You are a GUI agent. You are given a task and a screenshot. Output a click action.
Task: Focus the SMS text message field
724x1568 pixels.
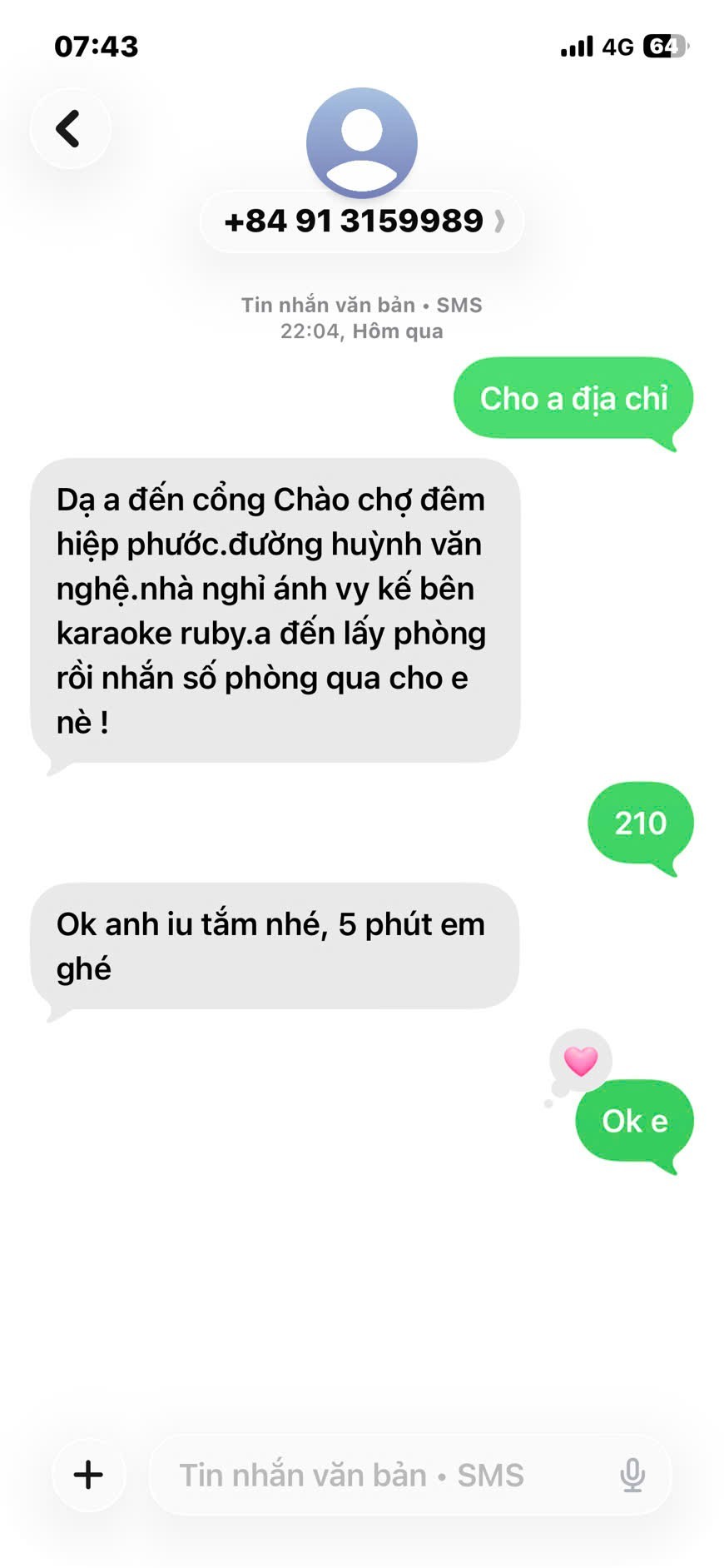point(374,1475)
